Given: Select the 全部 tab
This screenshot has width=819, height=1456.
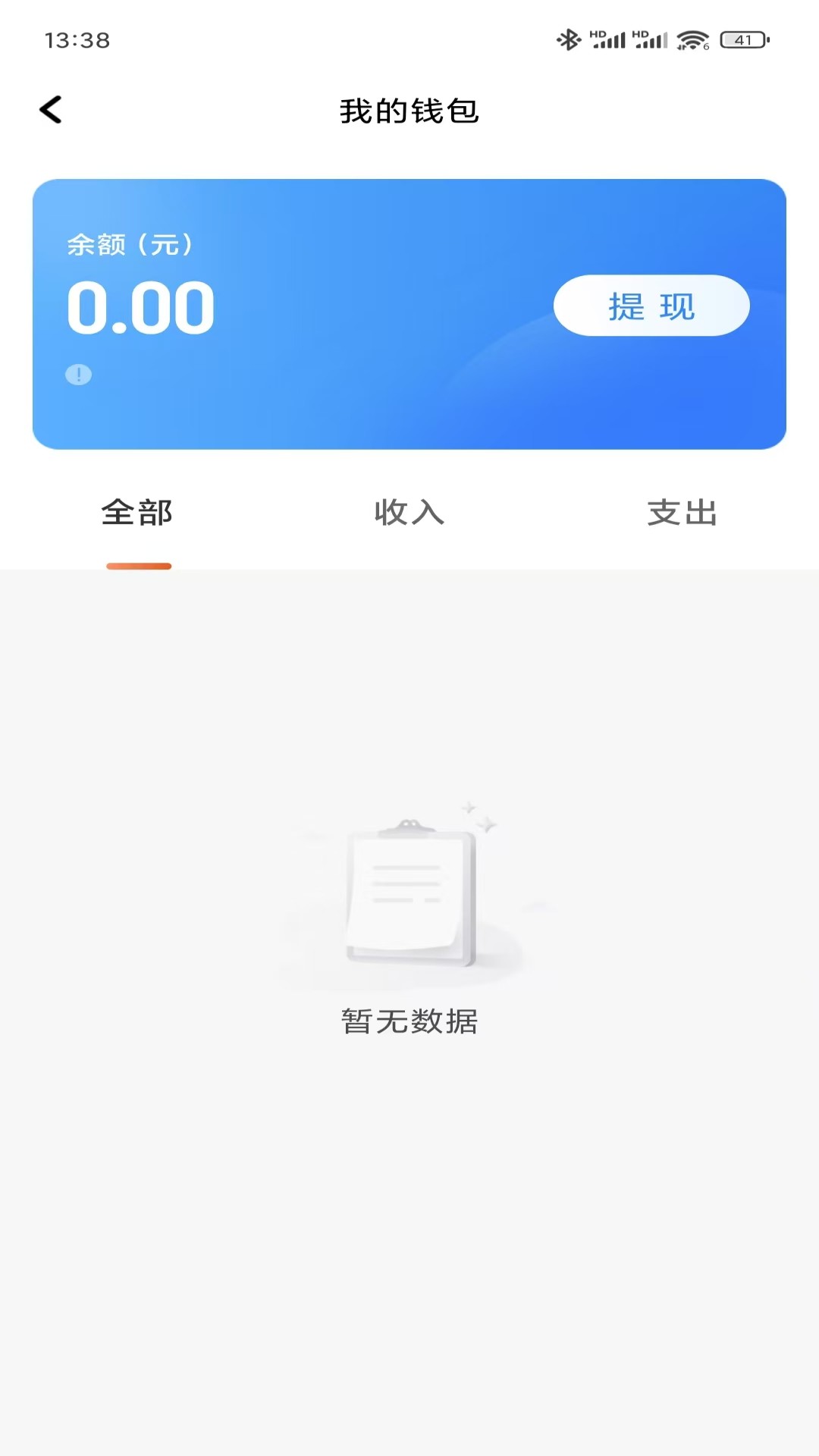Looking at the screenshot, I should coord(137,513).
